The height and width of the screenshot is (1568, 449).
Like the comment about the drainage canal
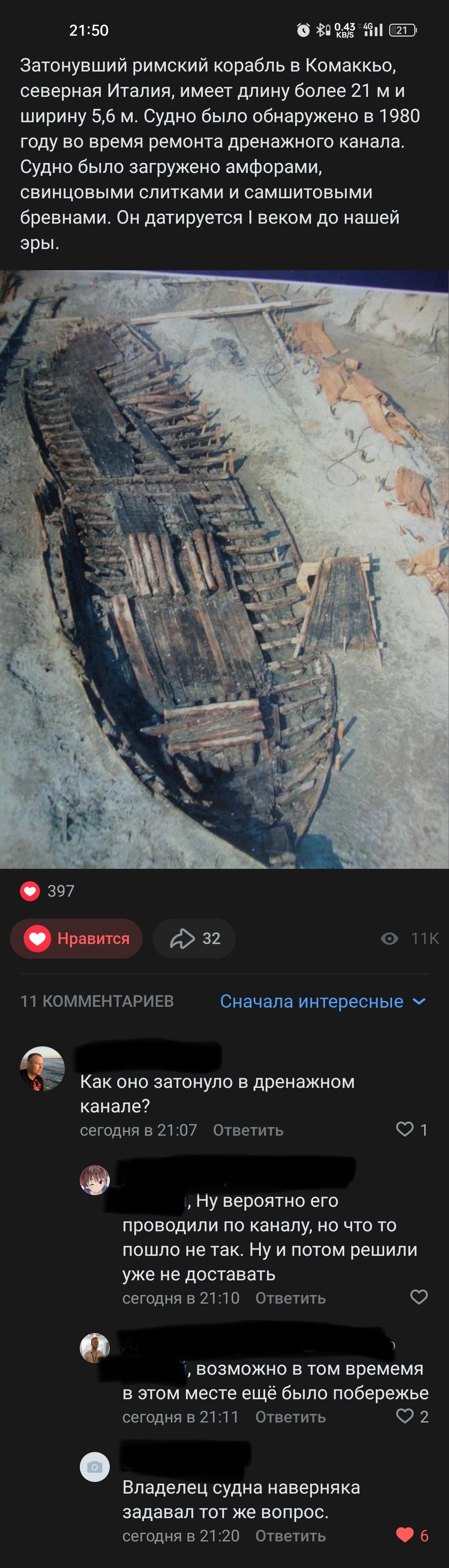[x=405, y=1129]
